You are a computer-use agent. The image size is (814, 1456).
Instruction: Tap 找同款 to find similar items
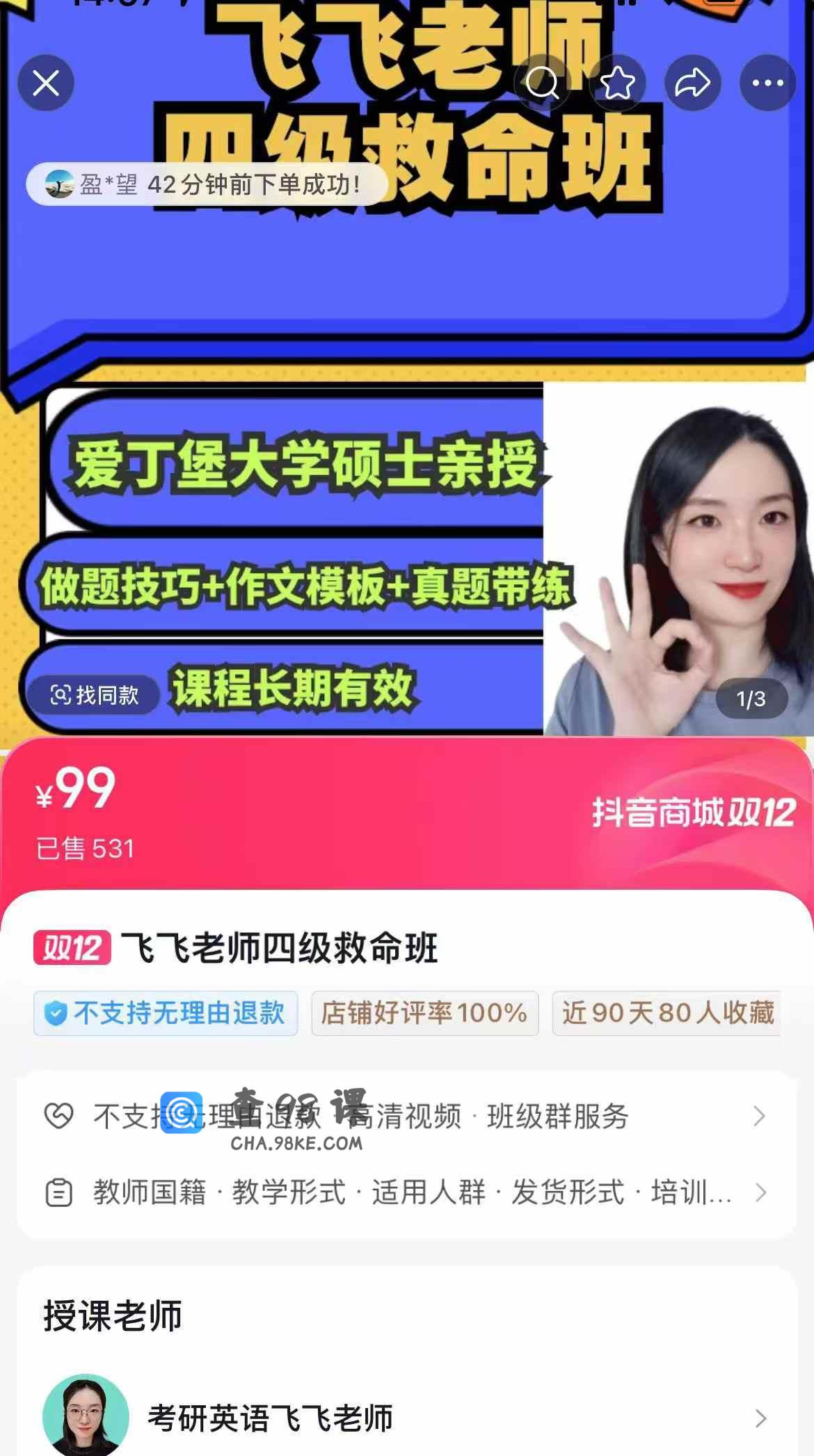(x=94, y=694)
